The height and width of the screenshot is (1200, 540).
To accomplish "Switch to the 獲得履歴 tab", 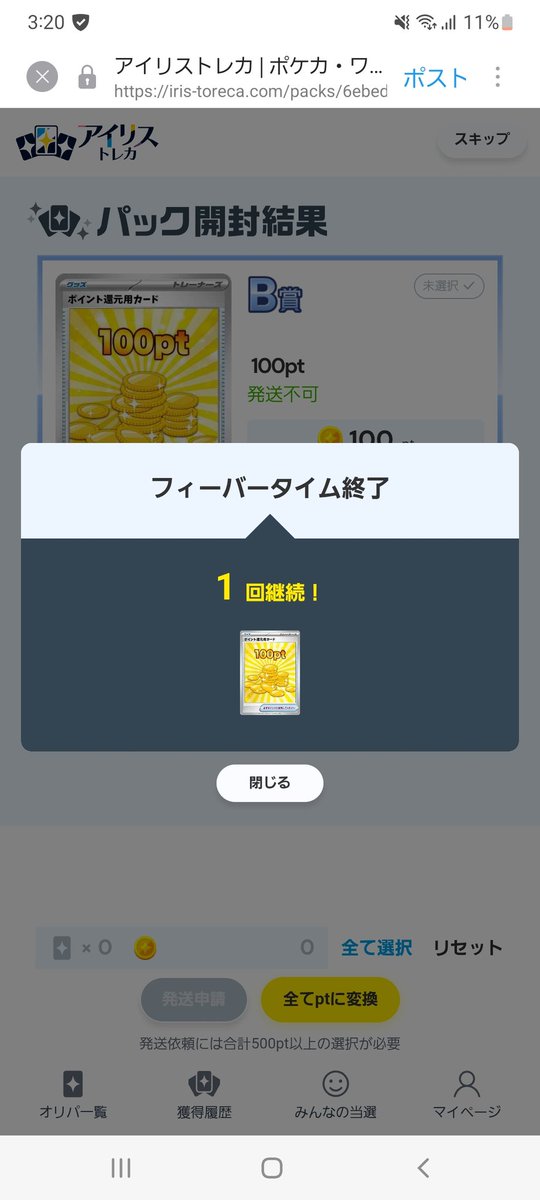I will point(204,1094).
